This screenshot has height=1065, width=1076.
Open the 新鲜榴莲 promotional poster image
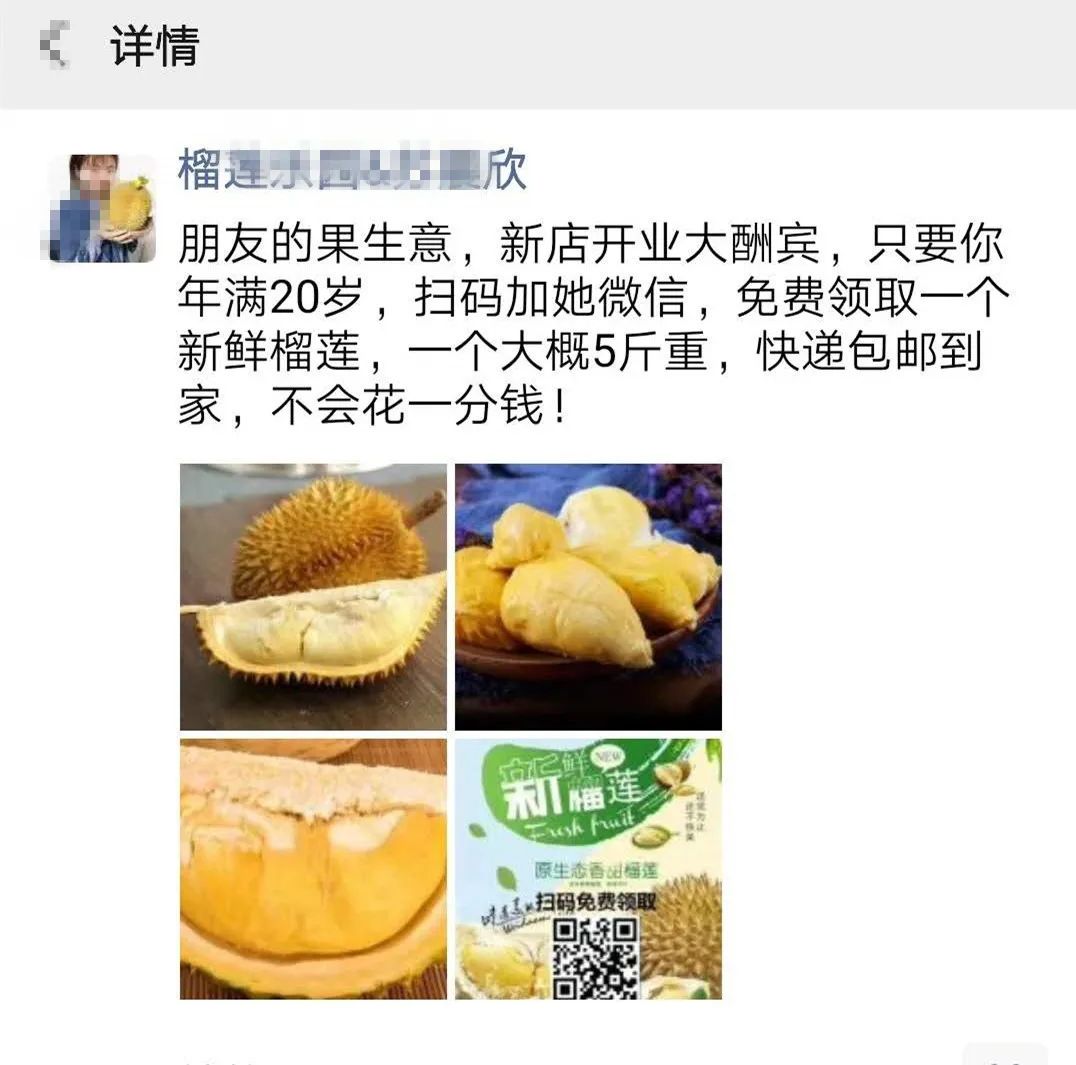pyautogui.click(x=588, y=869)
